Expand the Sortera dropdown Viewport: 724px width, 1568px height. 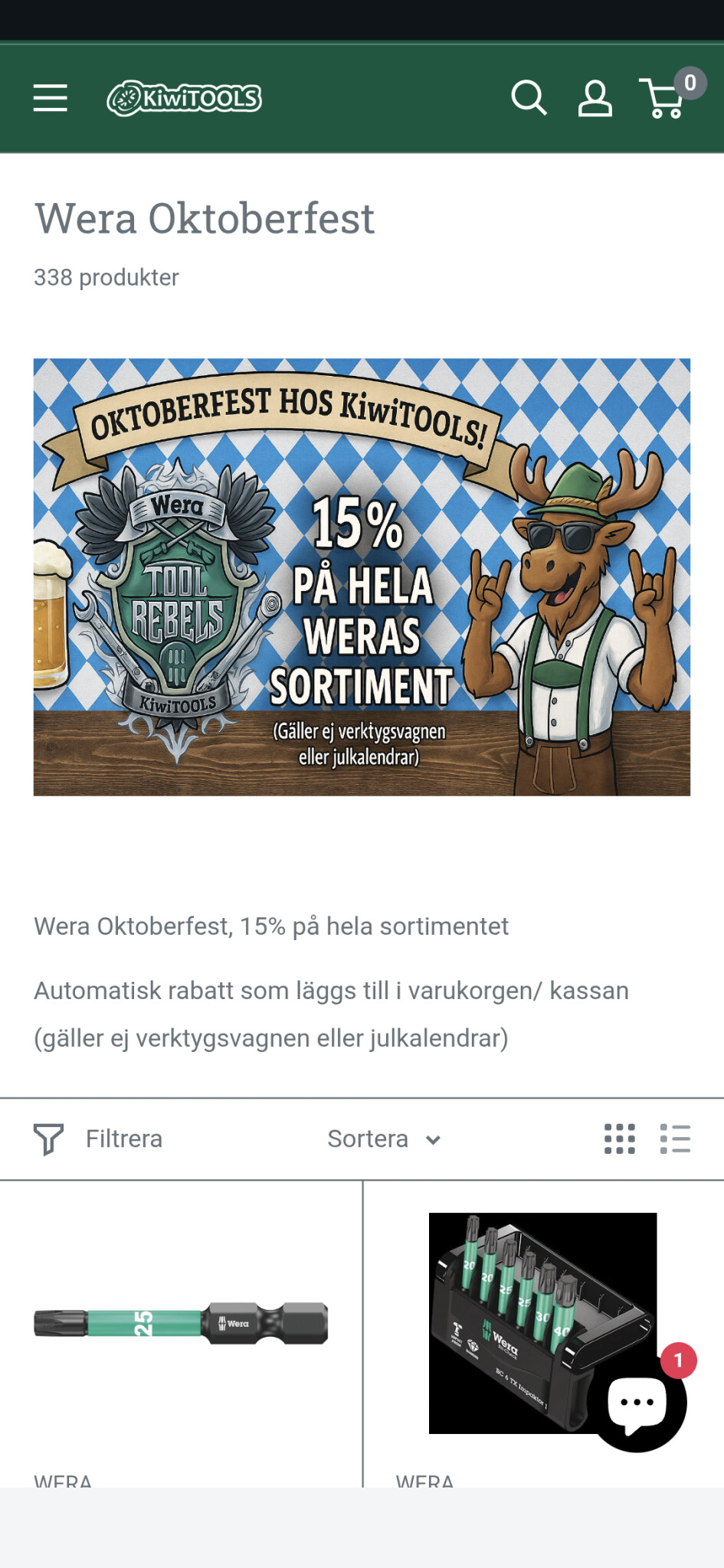point(384,1138)
